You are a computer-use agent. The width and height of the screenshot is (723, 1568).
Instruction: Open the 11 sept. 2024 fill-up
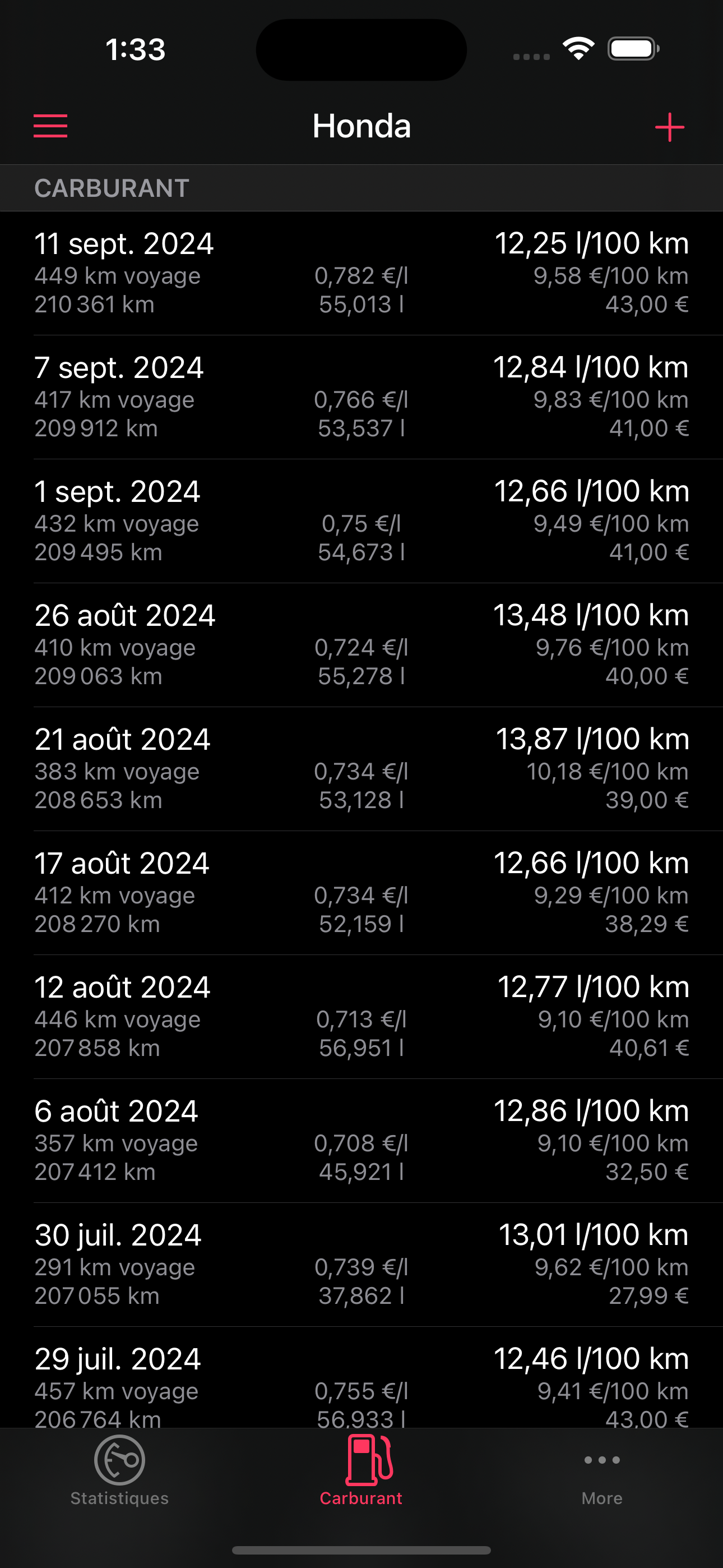pos(361,273)
